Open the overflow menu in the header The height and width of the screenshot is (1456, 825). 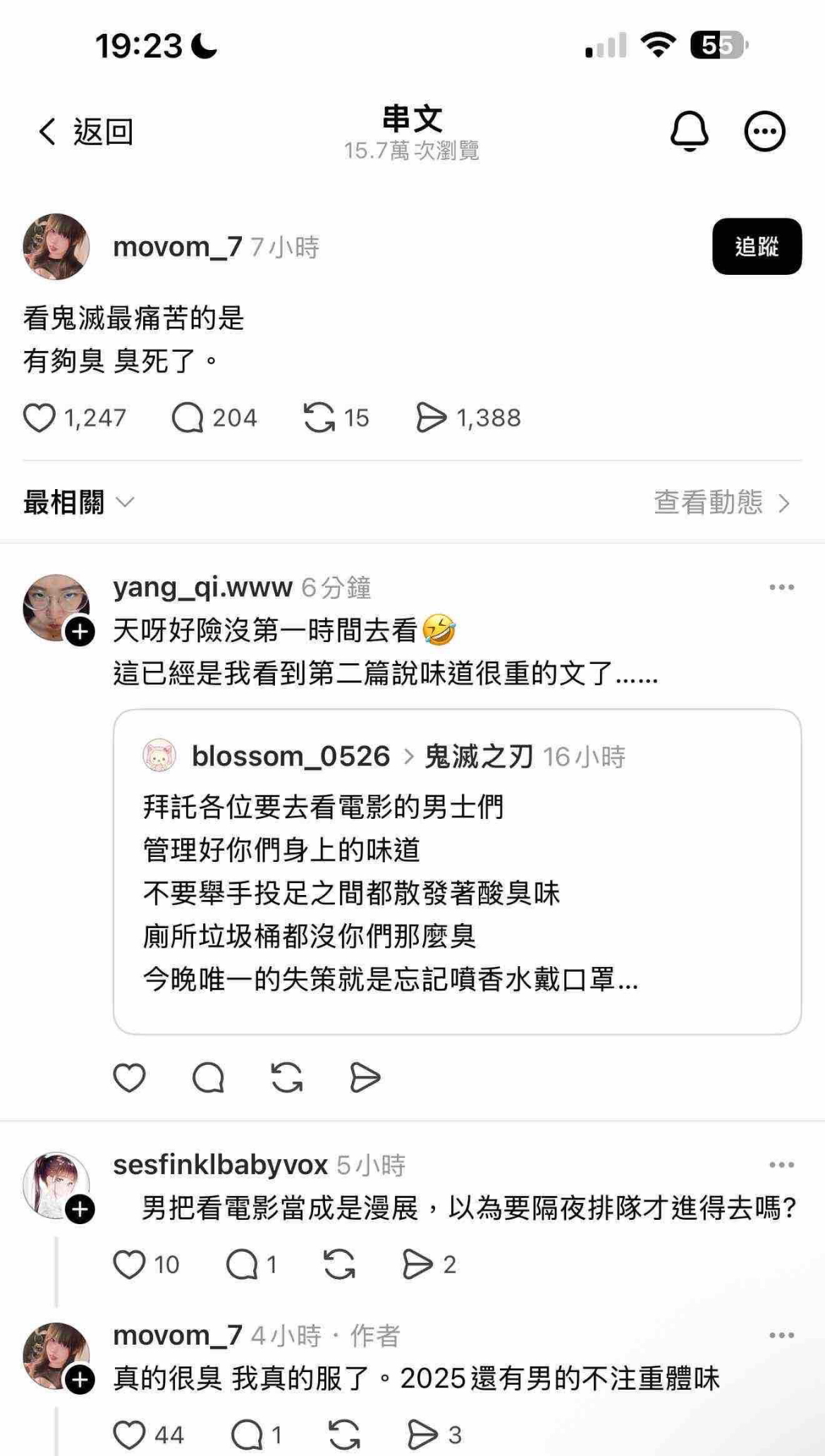point(765,131)
